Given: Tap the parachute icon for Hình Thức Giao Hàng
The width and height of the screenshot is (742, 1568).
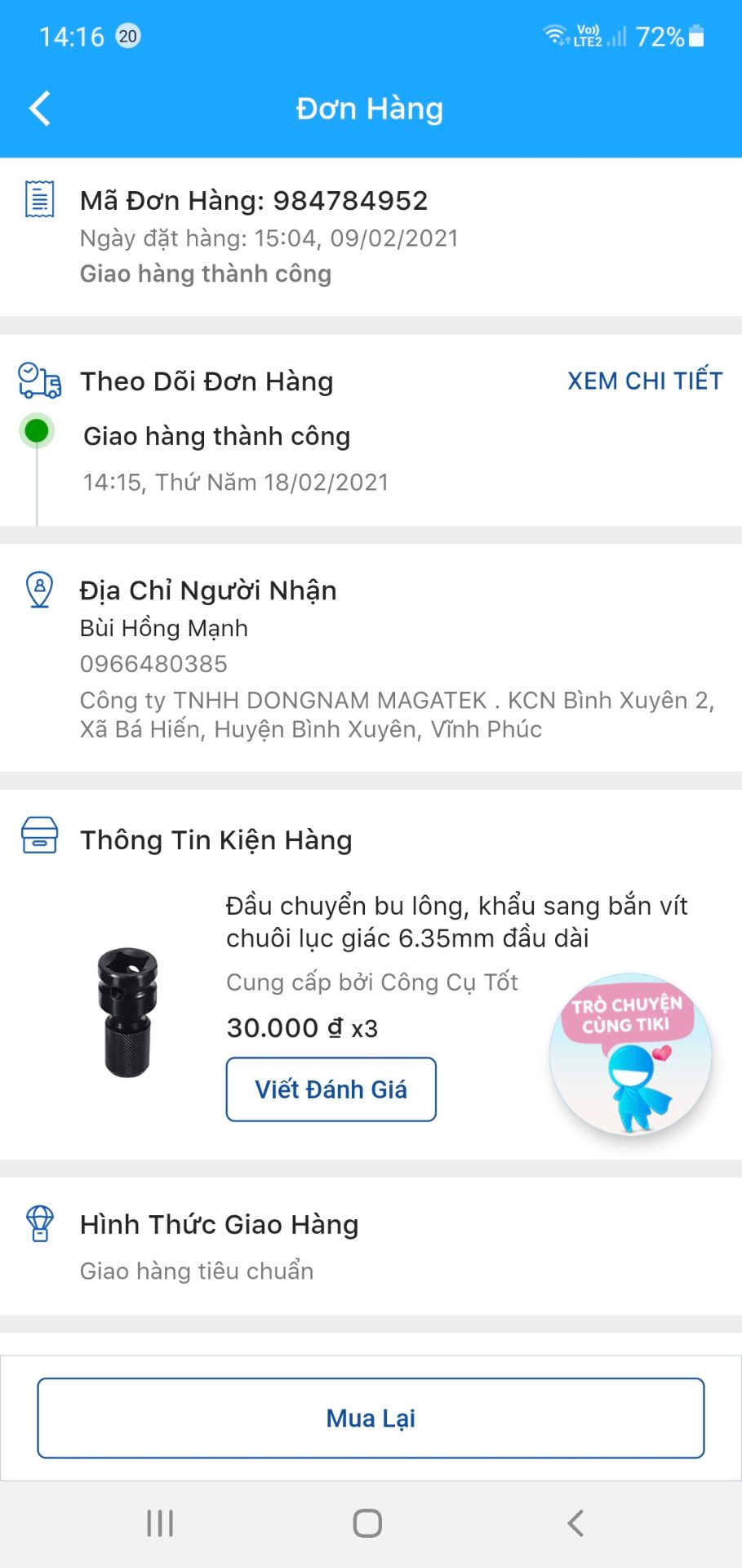Looking at the screenshot, I should 39,1223.
